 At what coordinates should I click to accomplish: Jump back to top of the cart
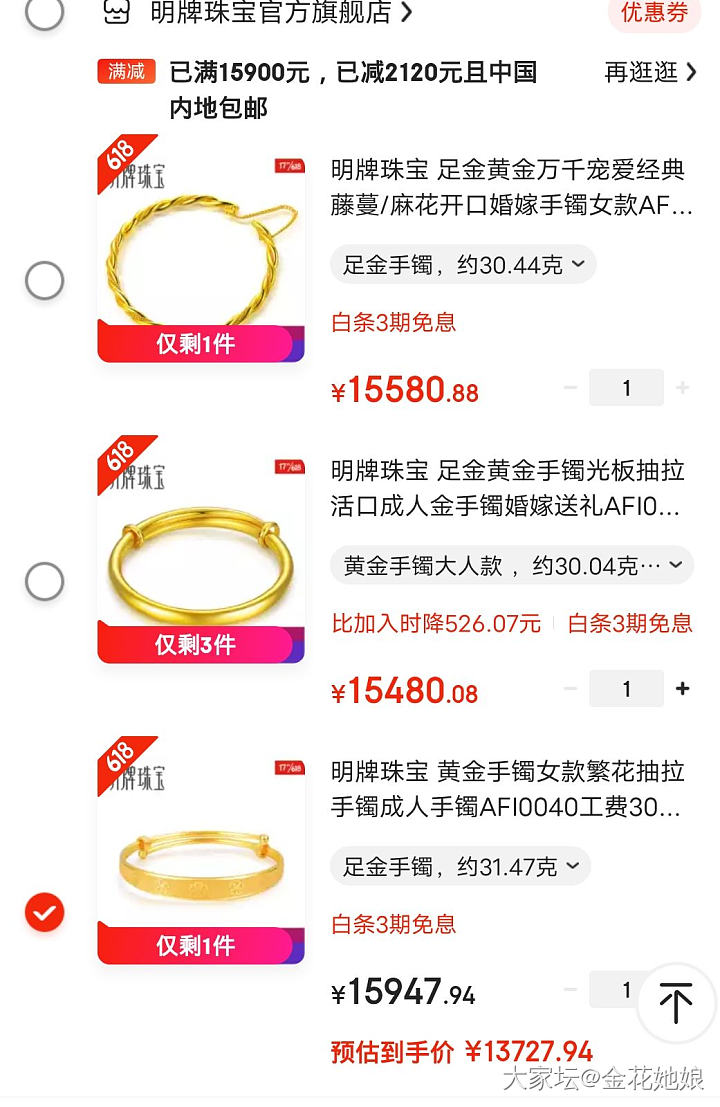[675, 1002]
